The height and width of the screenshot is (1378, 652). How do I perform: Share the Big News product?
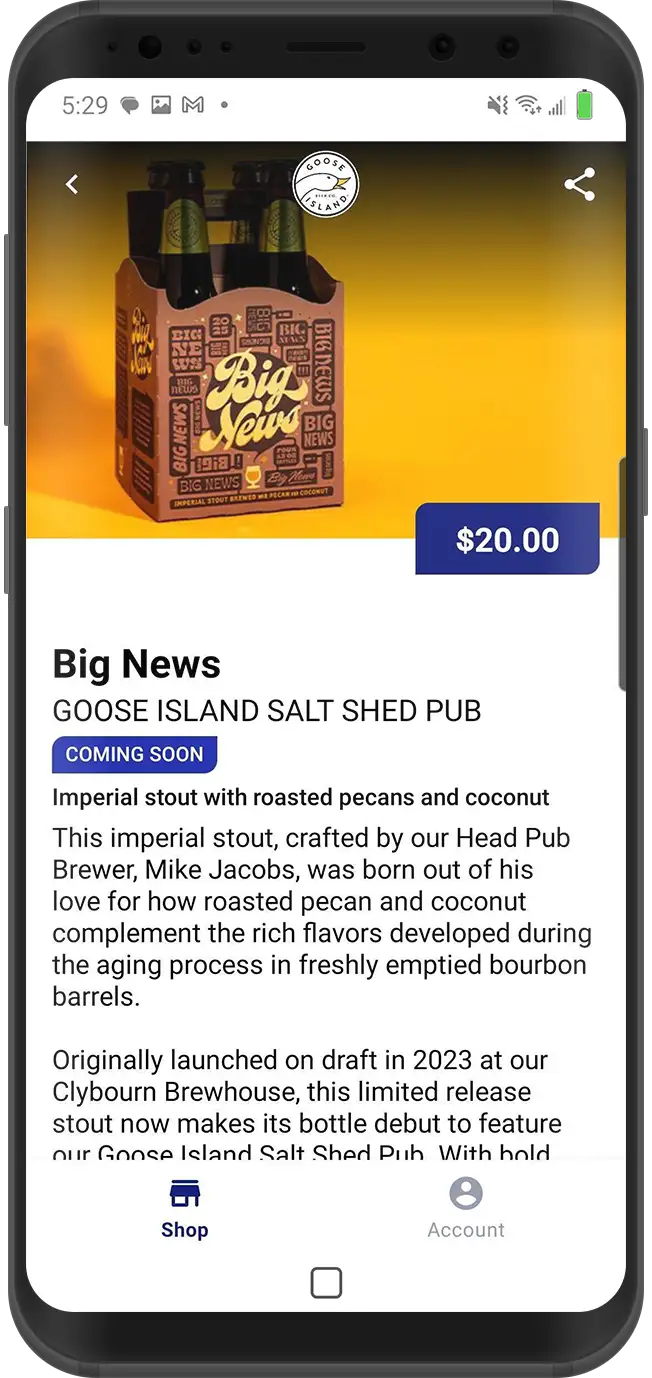tap(579, 184)
